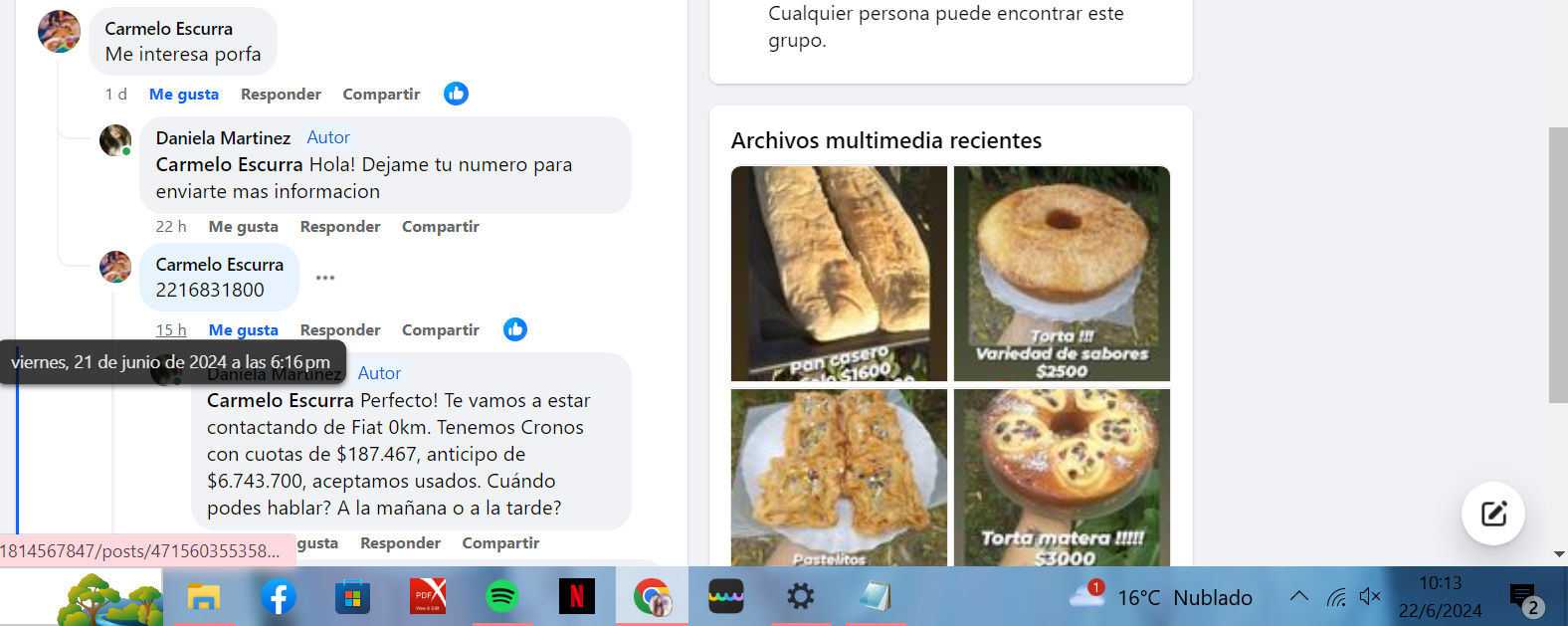This screenshot has width=1568, height=626.
Task: Open Daniela Martinez's profile from her first reply
Action: tap(223, 138)
